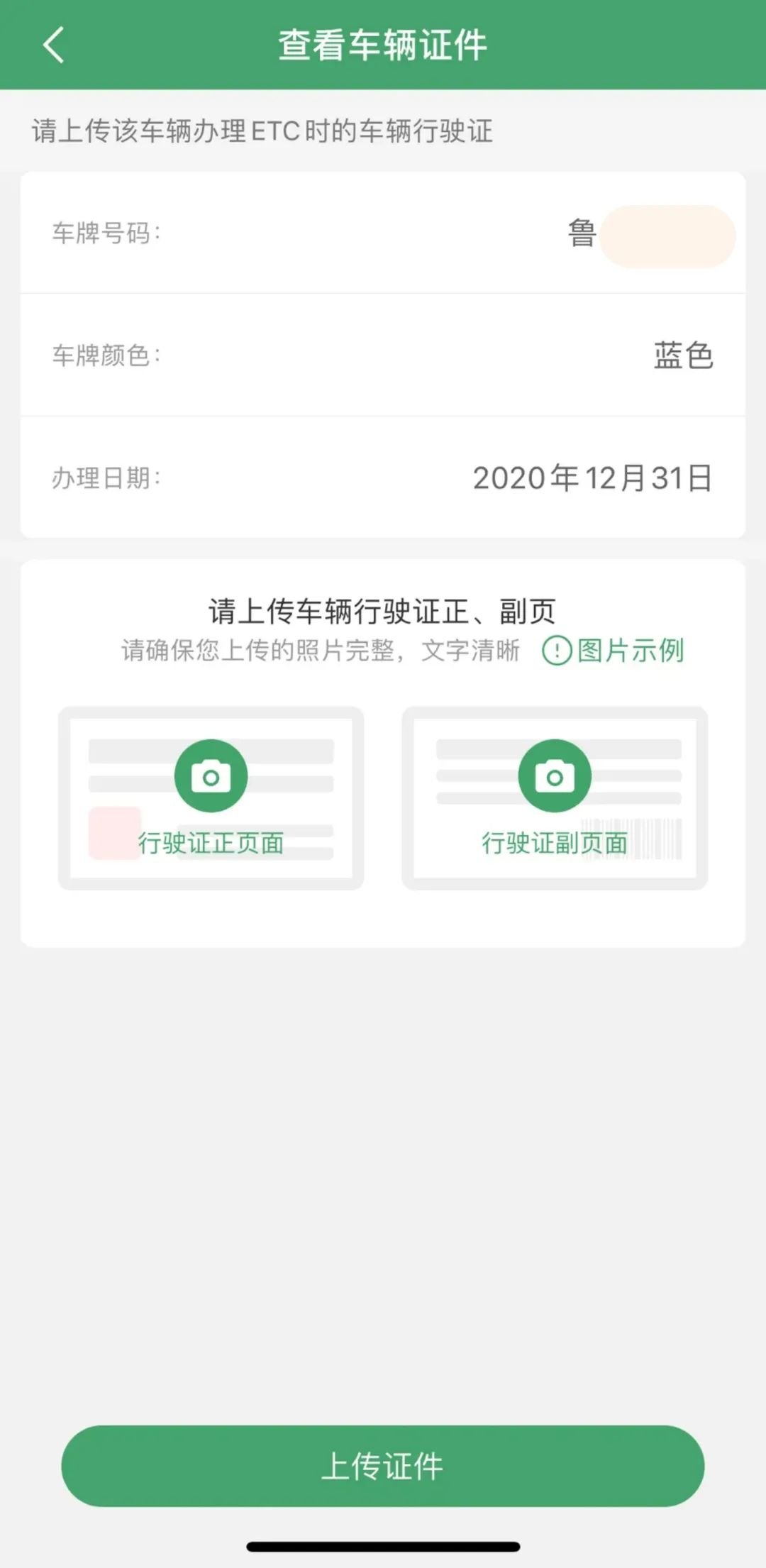Tap the 上传证件 submit button
This screenshot has height=1568, width=766.
(383, 1466)
